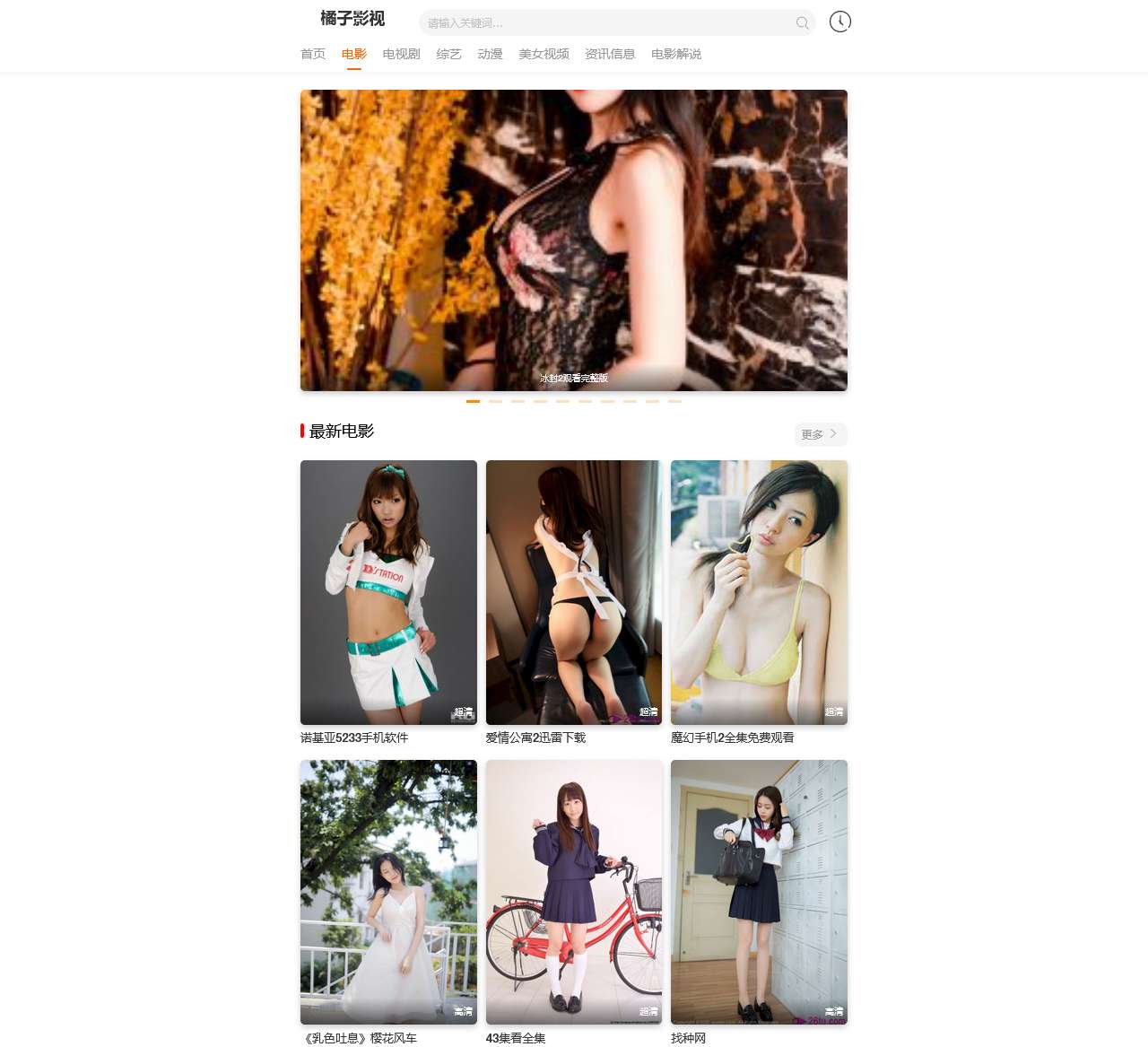Open the 诺基亚5233手机软件 card
1148x1047 pixels.
coord(388,592)
